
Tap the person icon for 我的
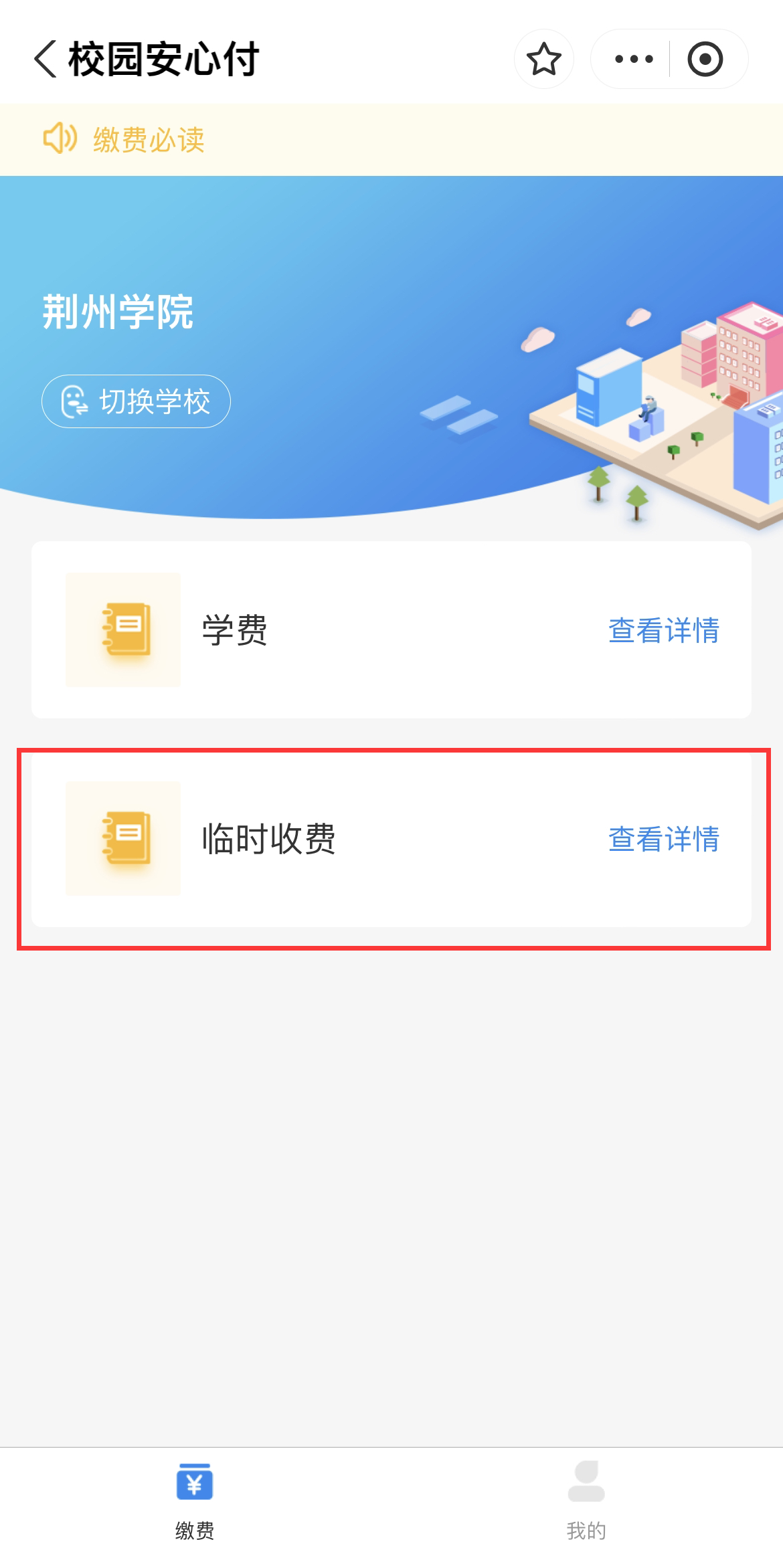(587, 1478)
